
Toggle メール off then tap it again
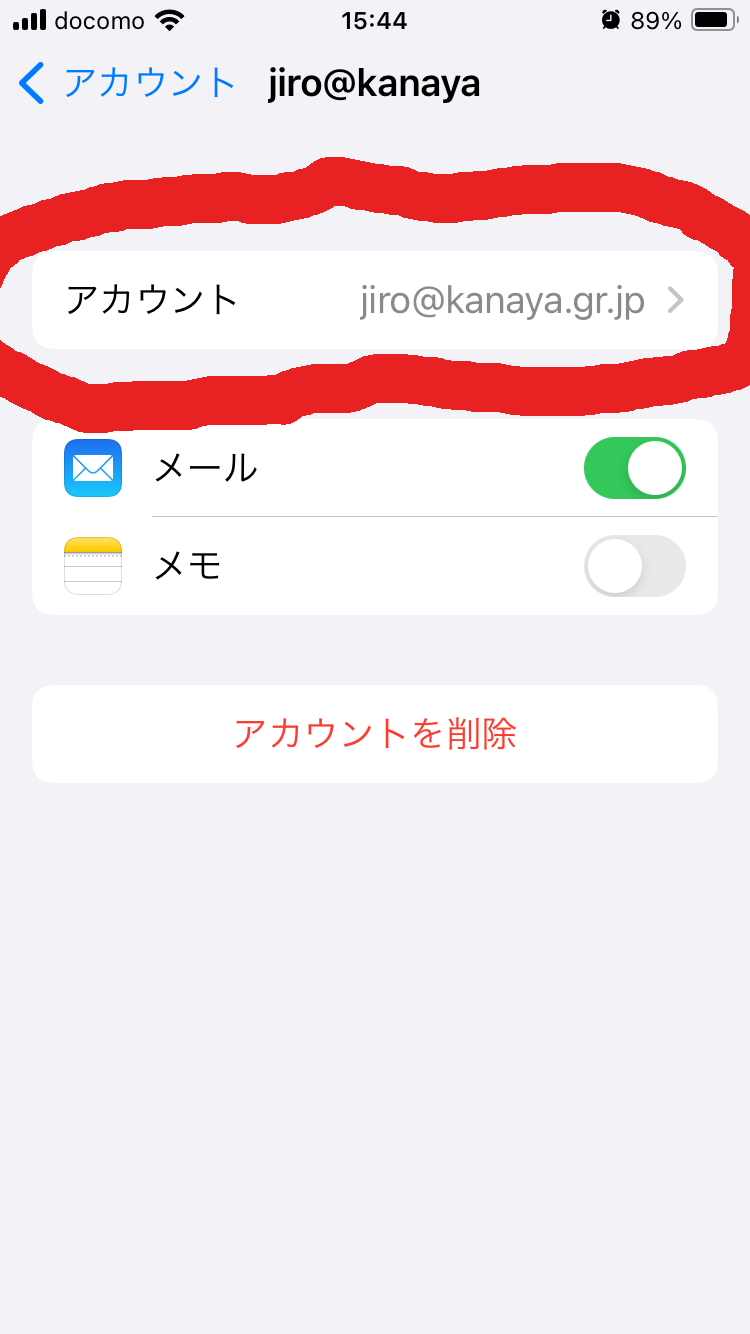click(635, 467)
